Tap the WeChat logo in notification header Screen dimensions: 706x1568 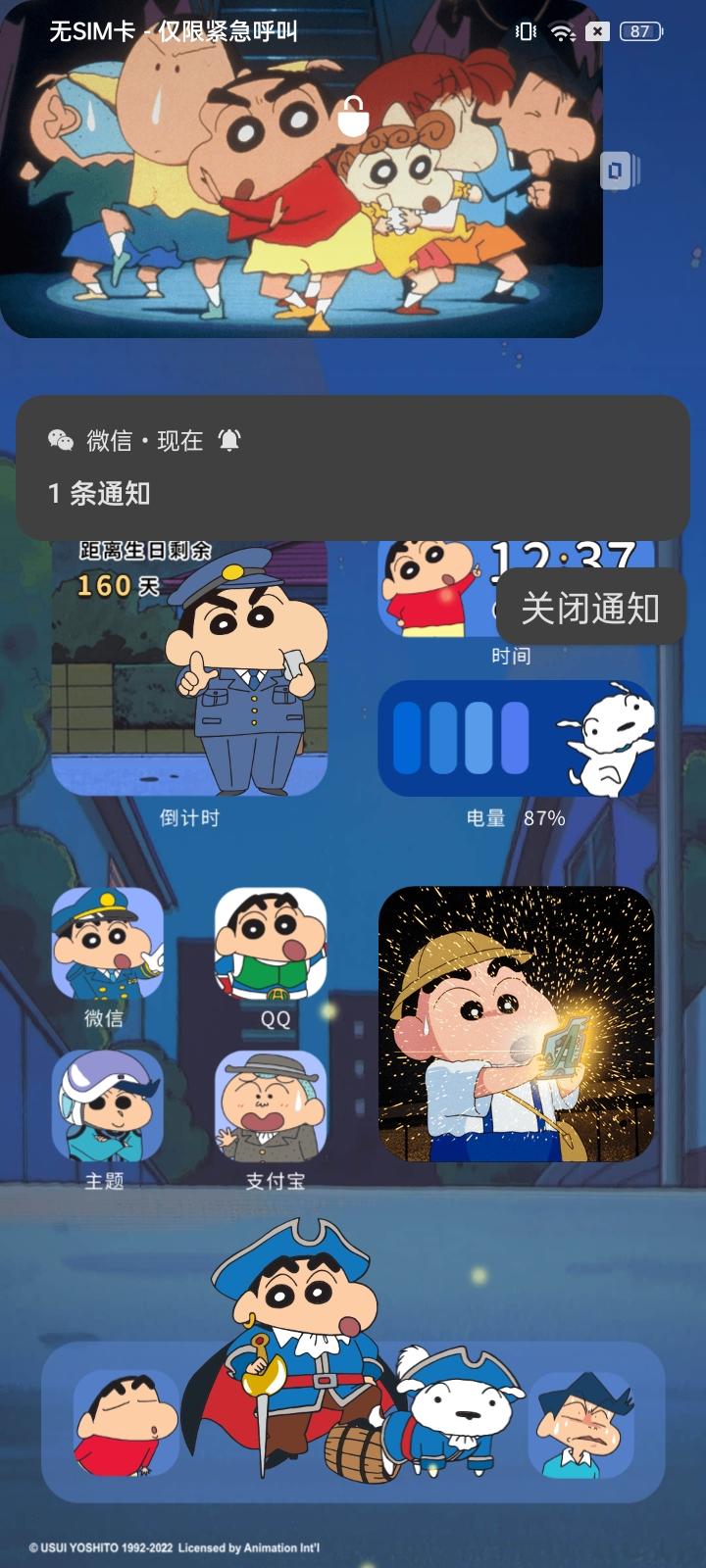[59, 441]
